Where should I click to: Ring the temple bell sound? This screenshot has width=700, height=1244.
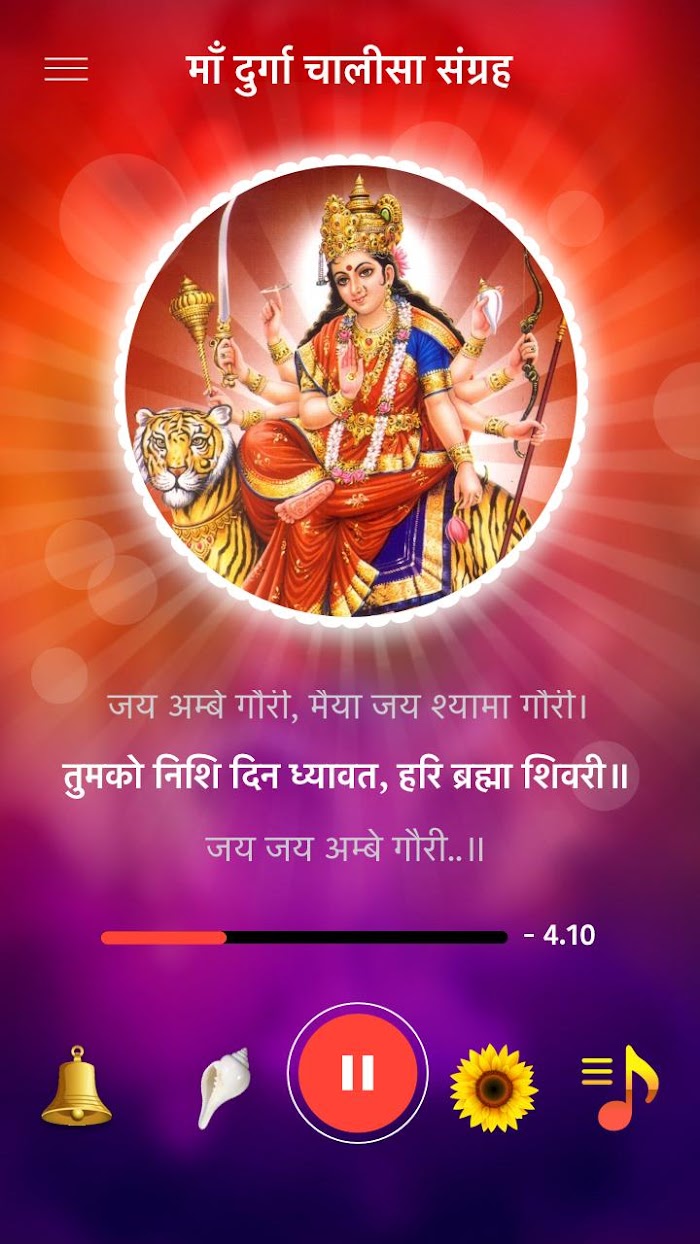[77, 1086]
